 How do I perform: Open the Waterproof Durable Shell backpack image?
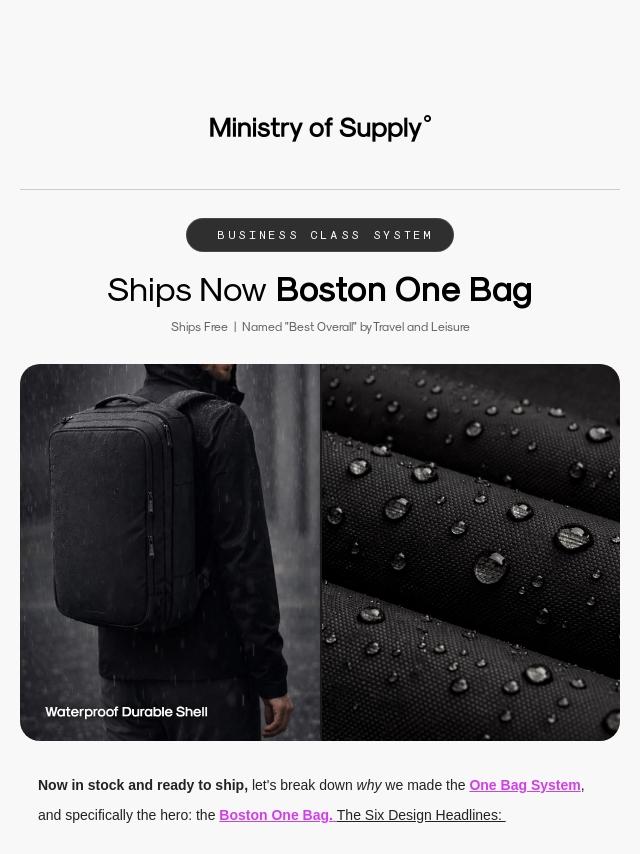coord(320,552)
